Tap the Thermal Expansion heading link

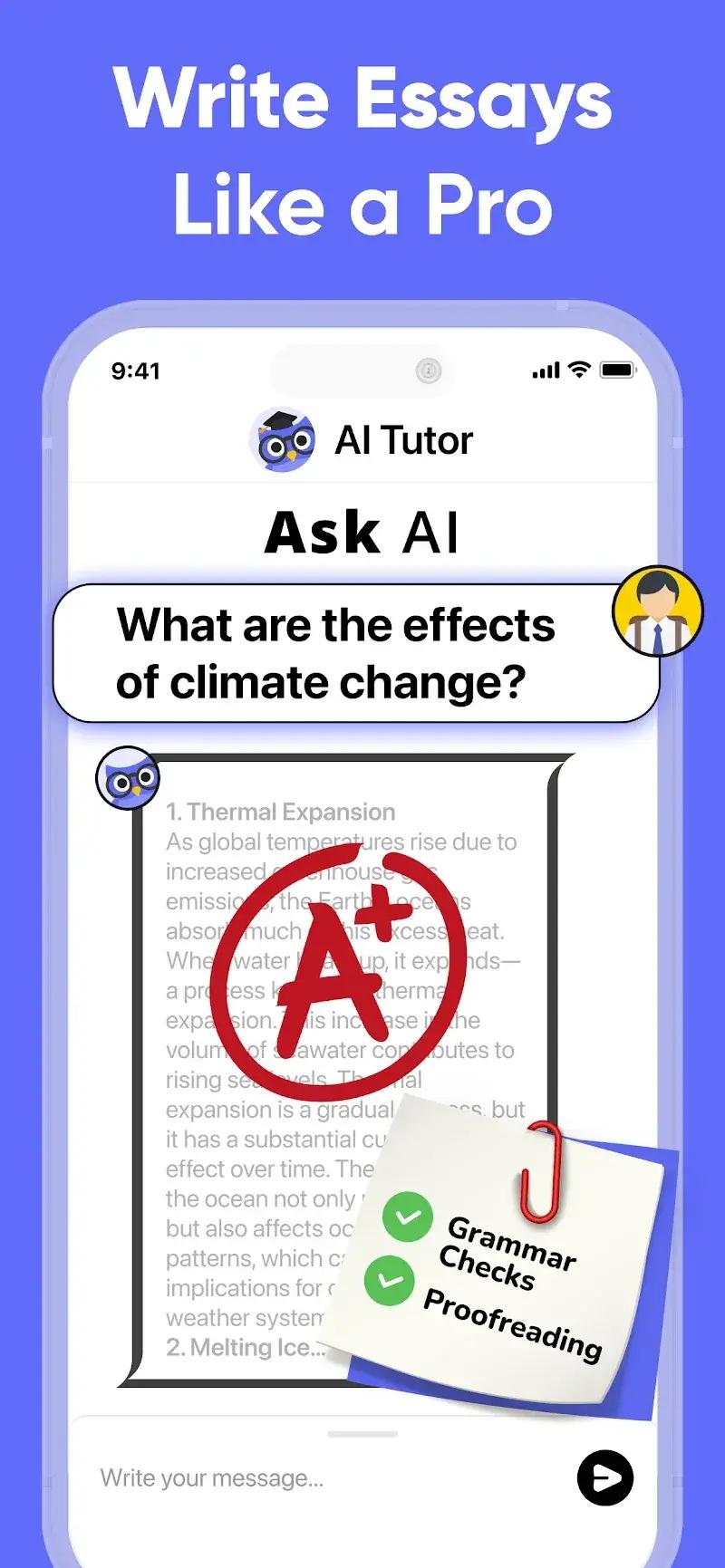(x=280, y=812)
